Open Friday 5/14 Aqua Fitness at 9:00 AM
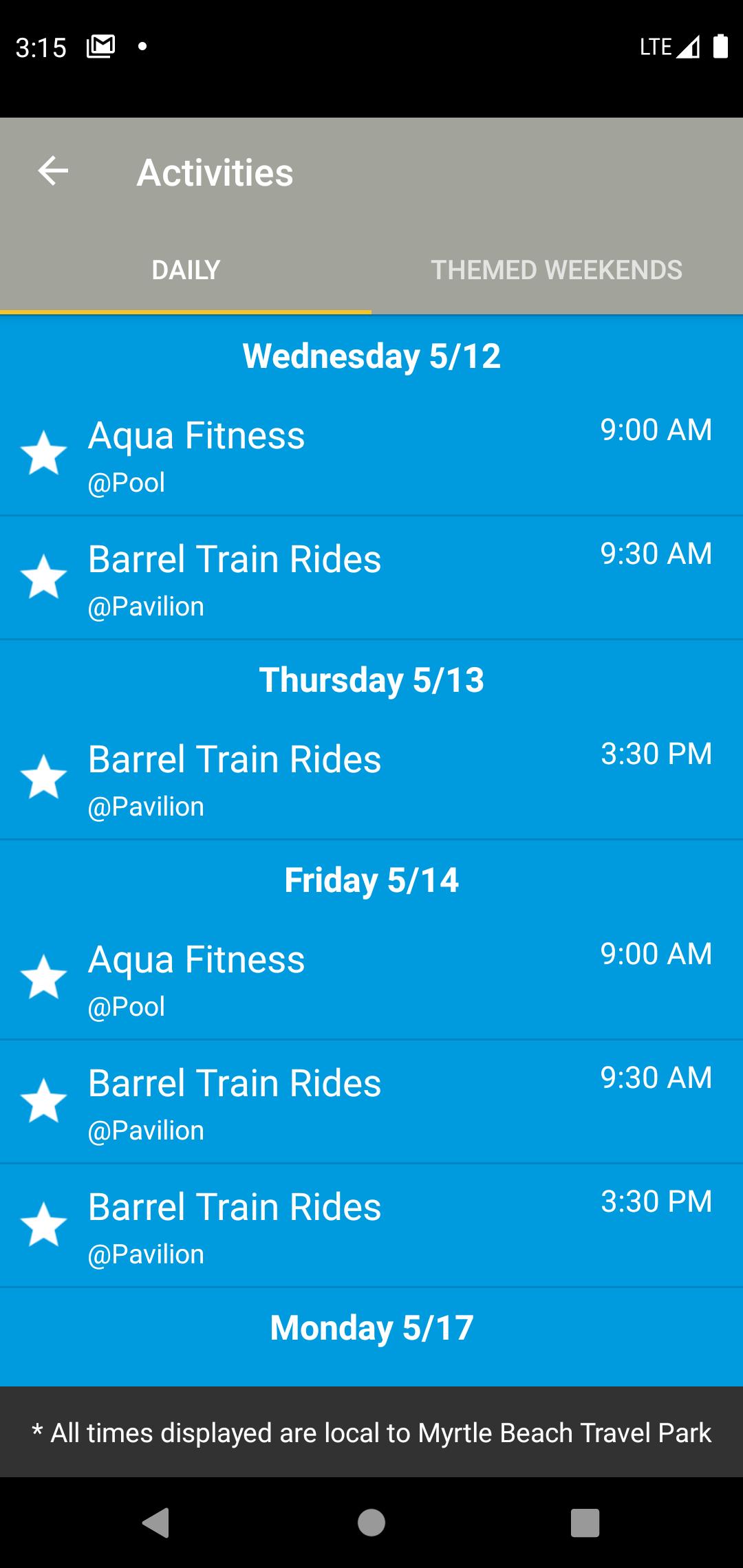 371,978
